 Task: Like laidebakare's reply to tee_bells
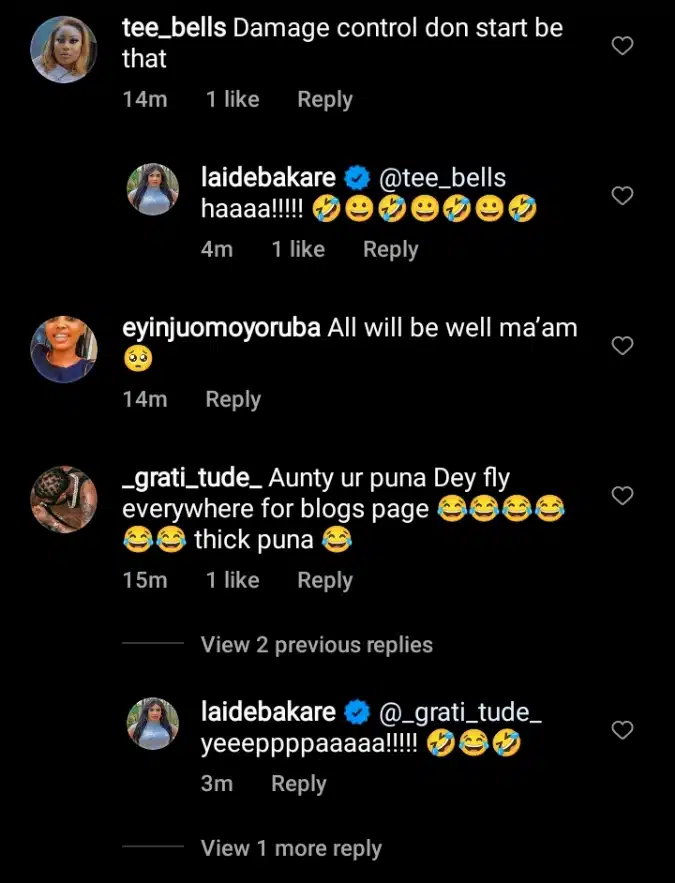click(x=622, y=196)
